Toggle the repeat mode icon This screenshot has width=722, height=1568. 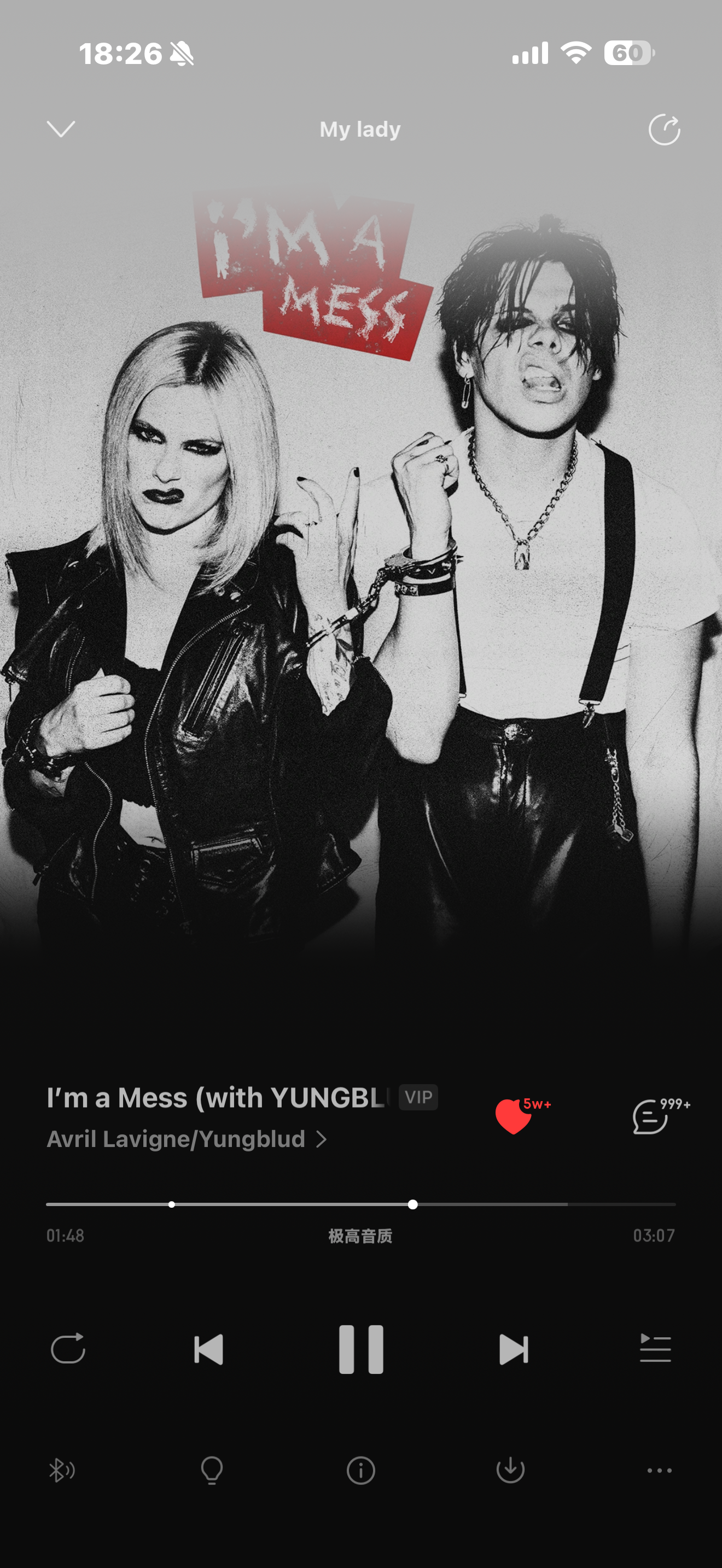tap(68, 1349)
